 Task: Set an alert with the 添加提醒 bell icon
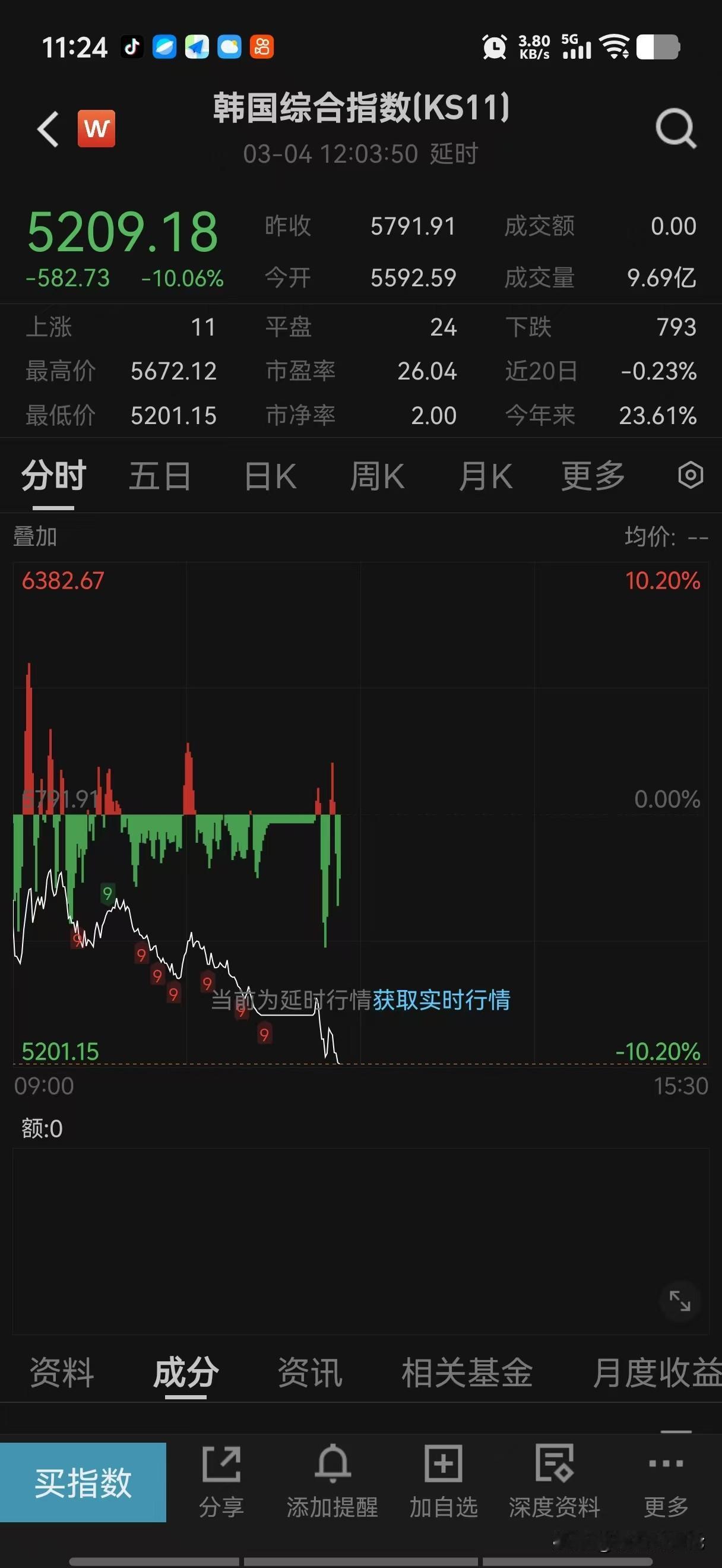pyautogui.click(x=331, y=1491)
